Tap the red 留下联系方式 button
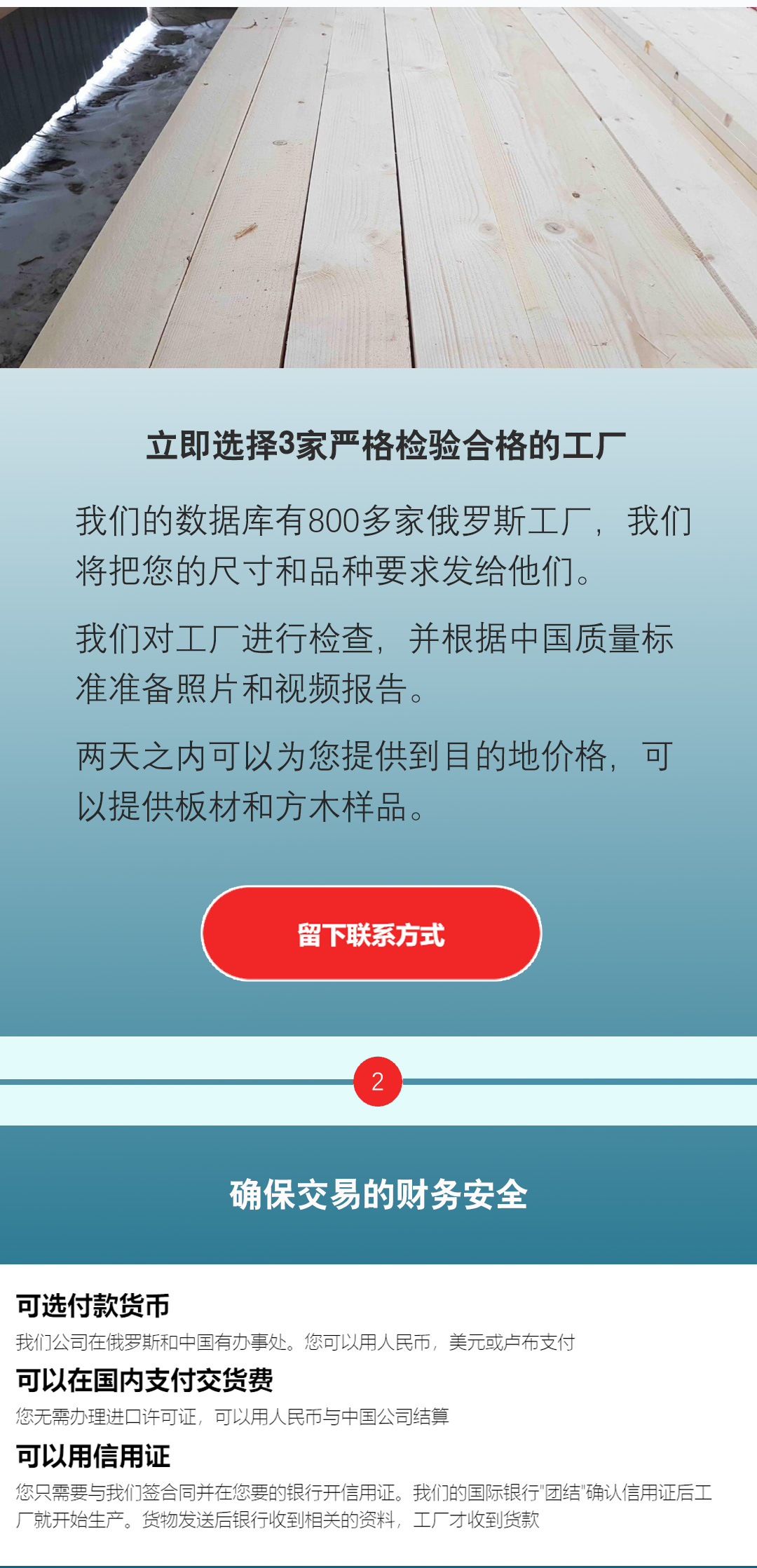 pos(371,933)
